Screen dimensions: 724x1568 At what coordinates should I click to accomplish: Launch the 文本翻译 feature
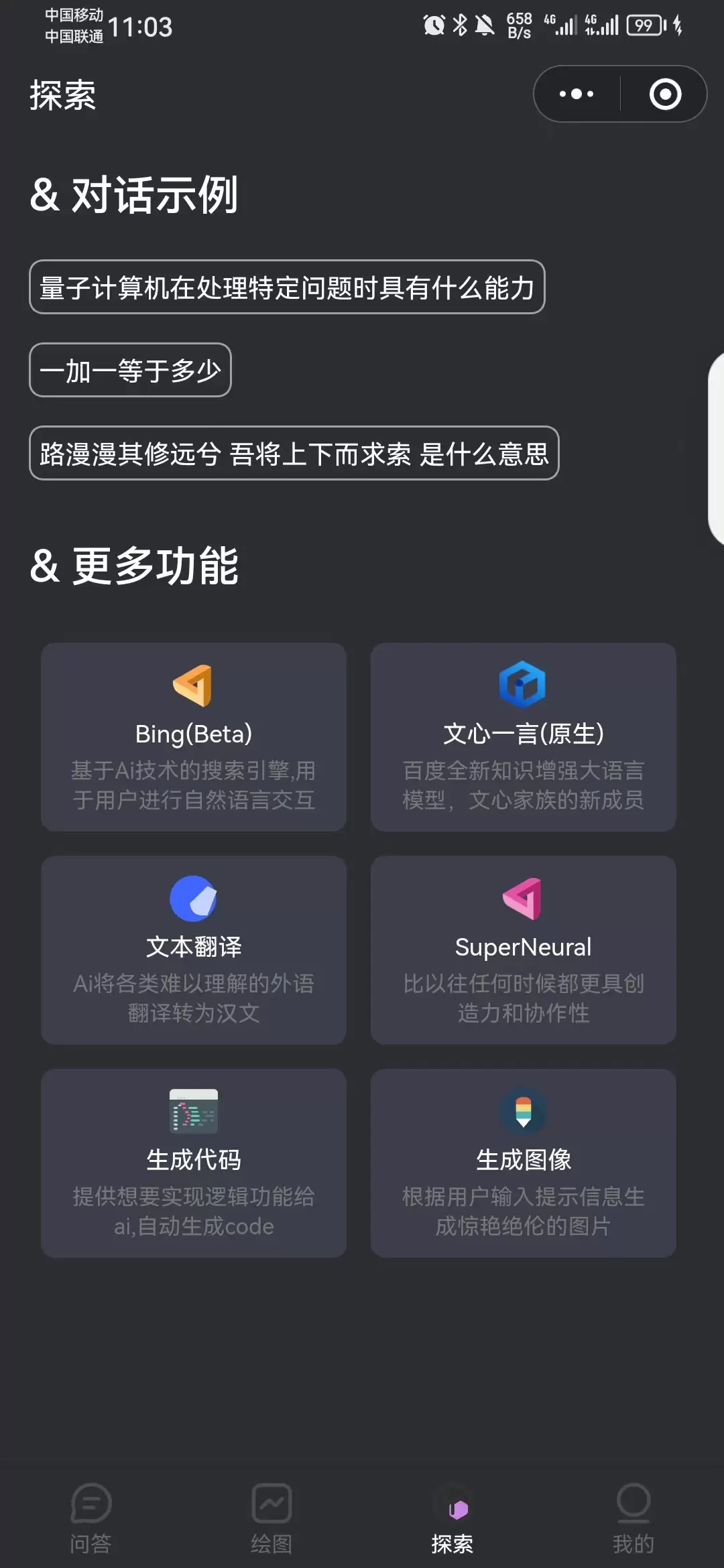pyautogui.click(x=194, y=950)
